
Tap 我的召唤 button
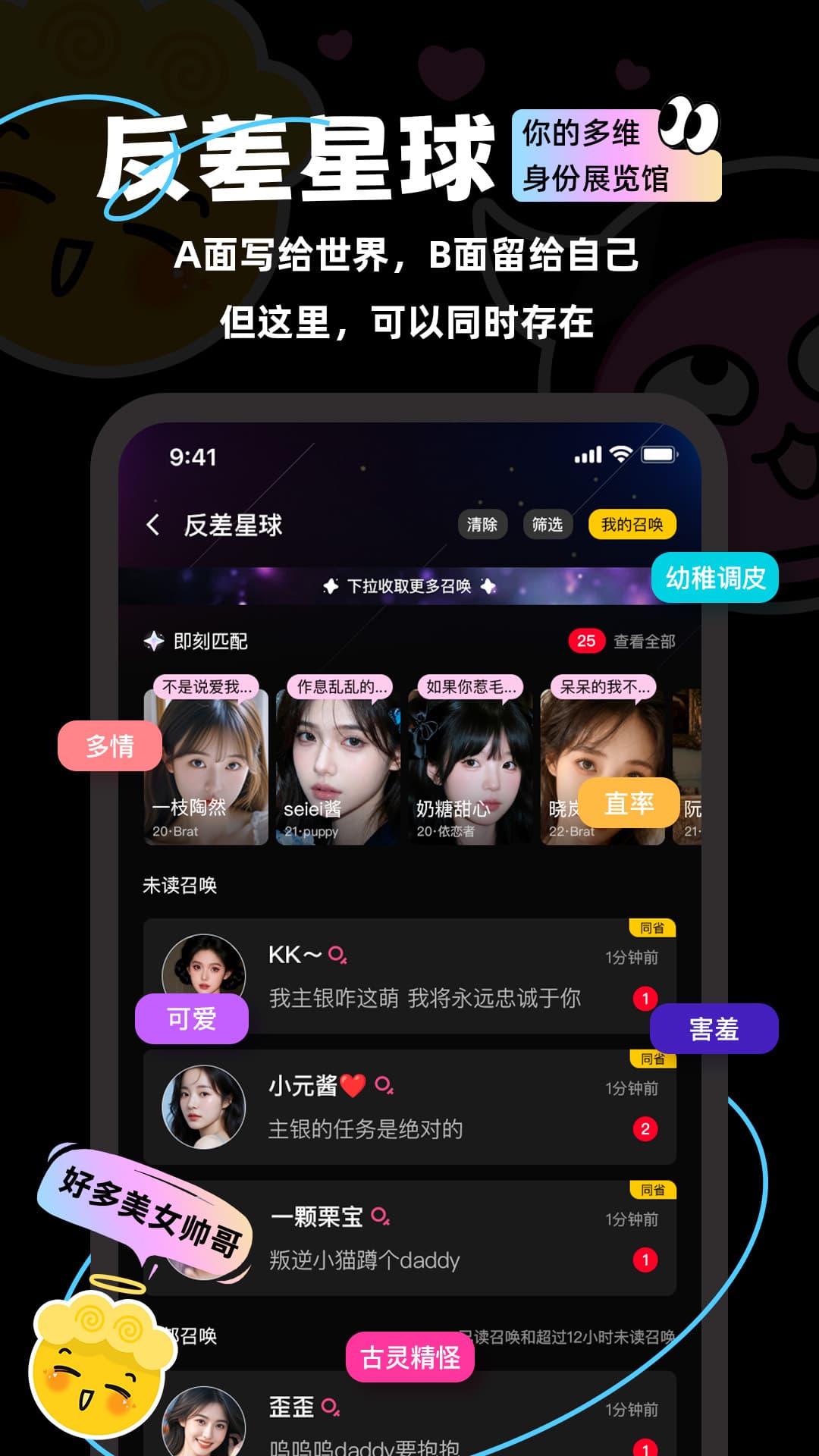pyautogui.click(x=632, y=523)
